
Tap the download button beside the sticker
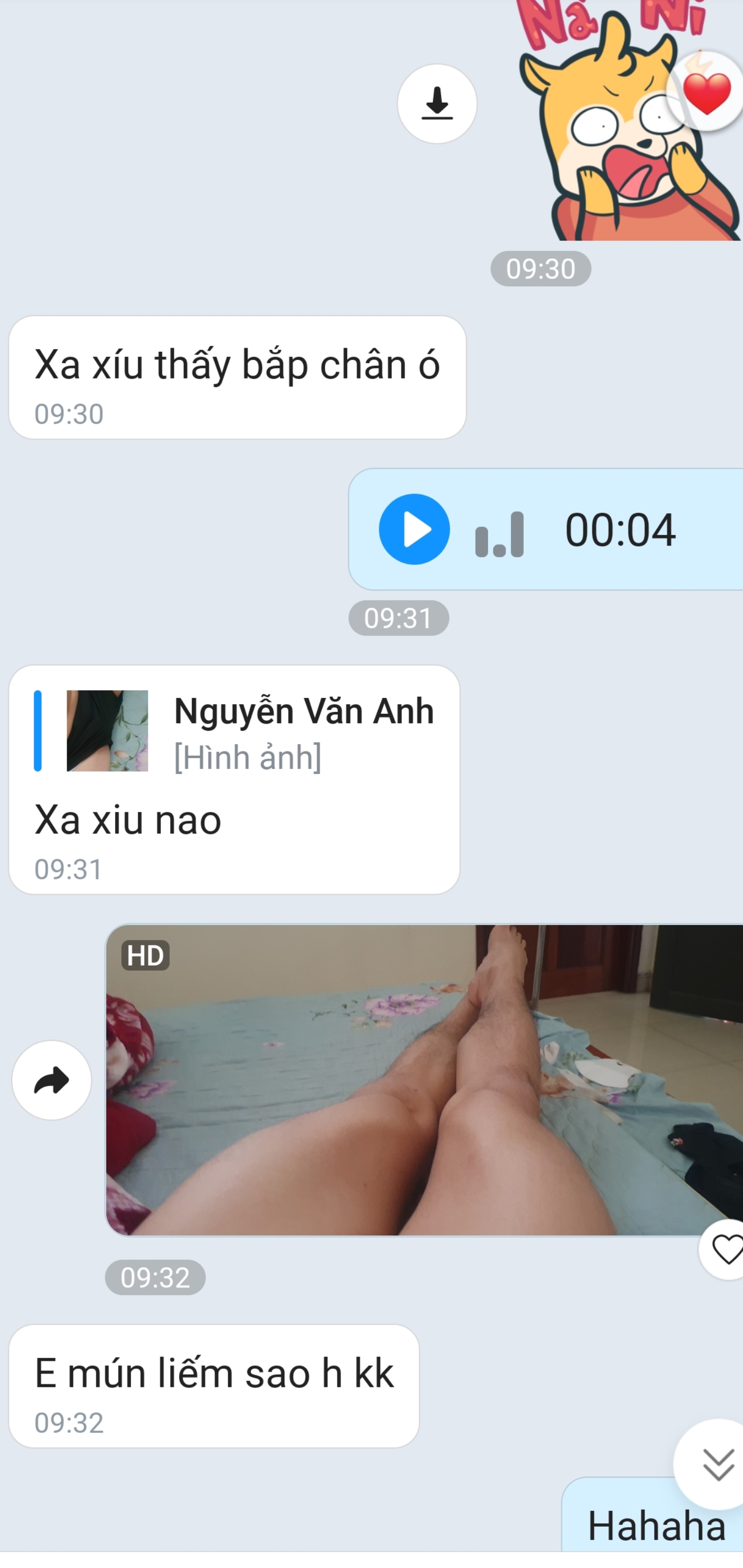coord(437,104)
